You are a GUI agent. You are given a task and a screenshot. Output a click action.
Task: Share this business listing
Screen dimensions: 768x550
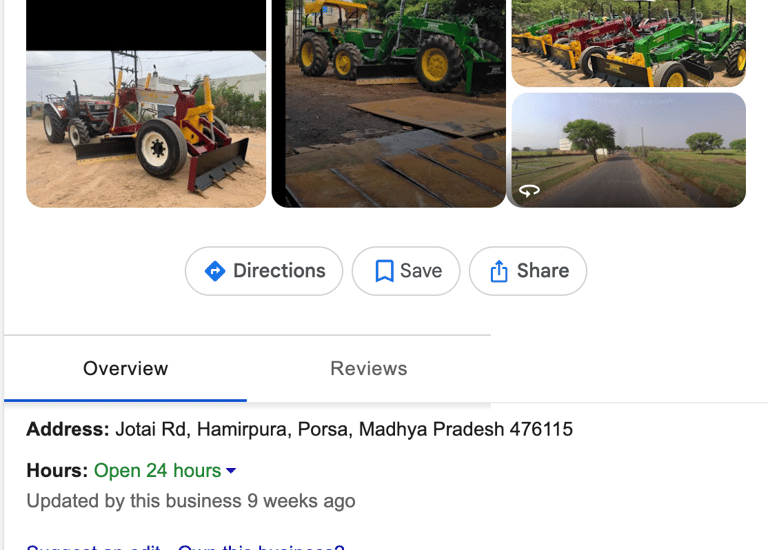[x=528, y=271]
